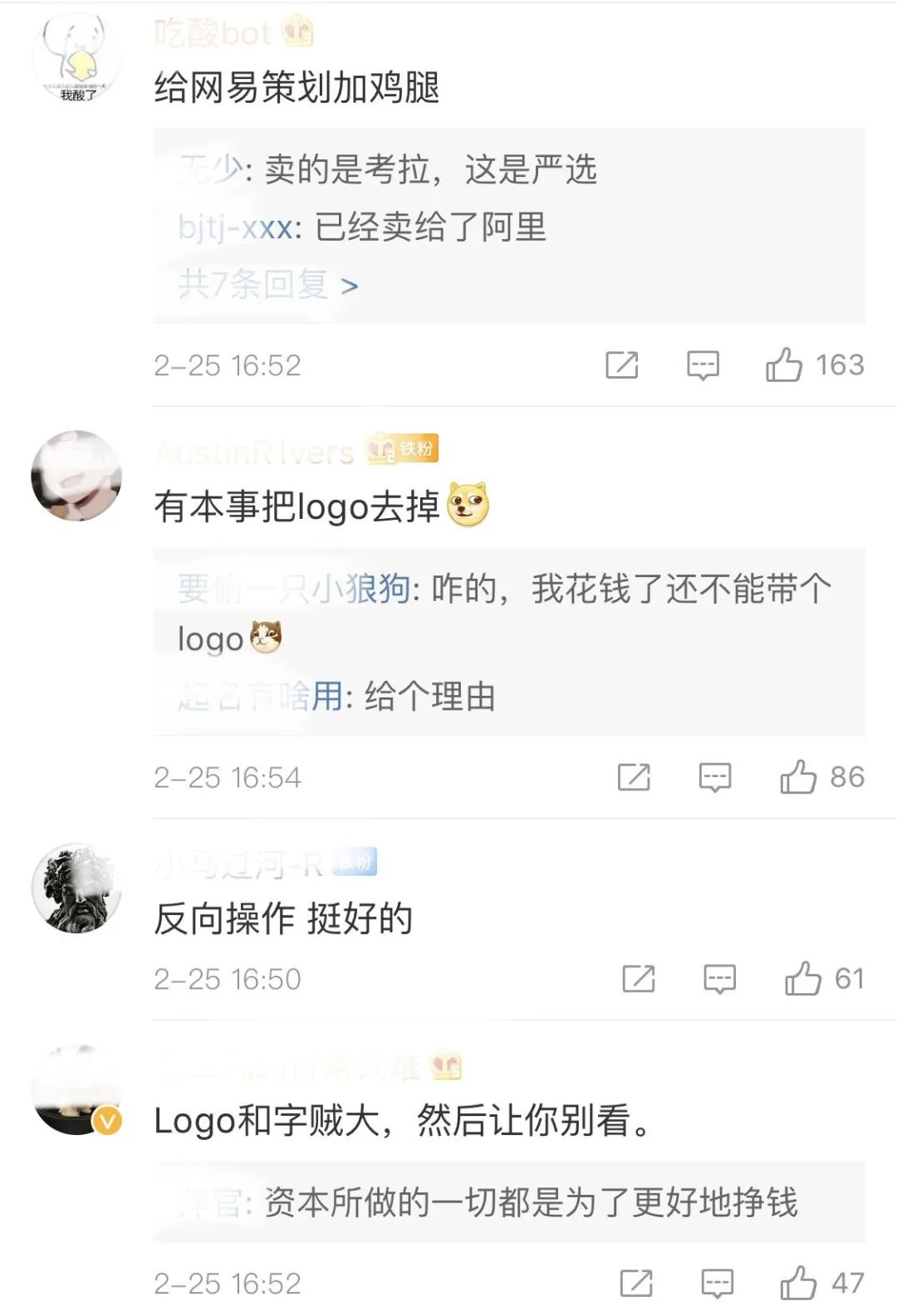Viewport: 897px width, 1316px height.
Task: Share the 反向操作 挺好的 comment
Action: coord(639,979)
